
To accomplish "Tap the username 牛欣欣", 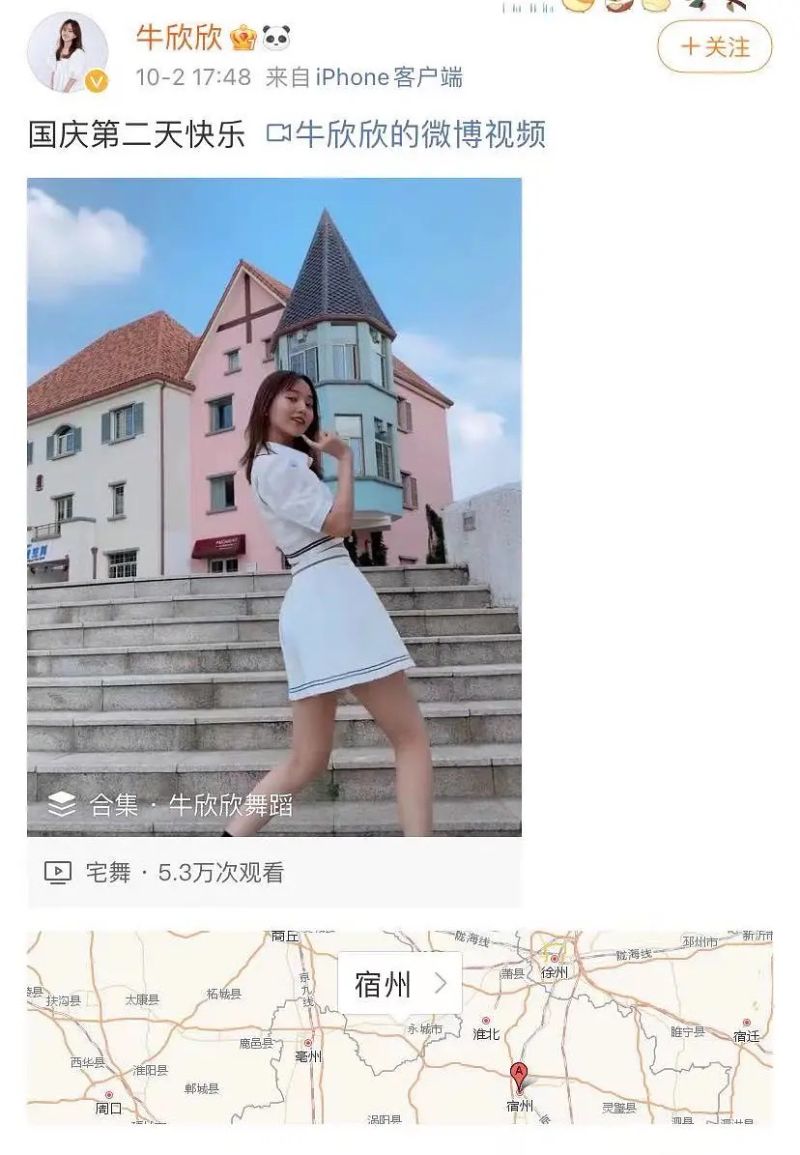I will (180, 38).
